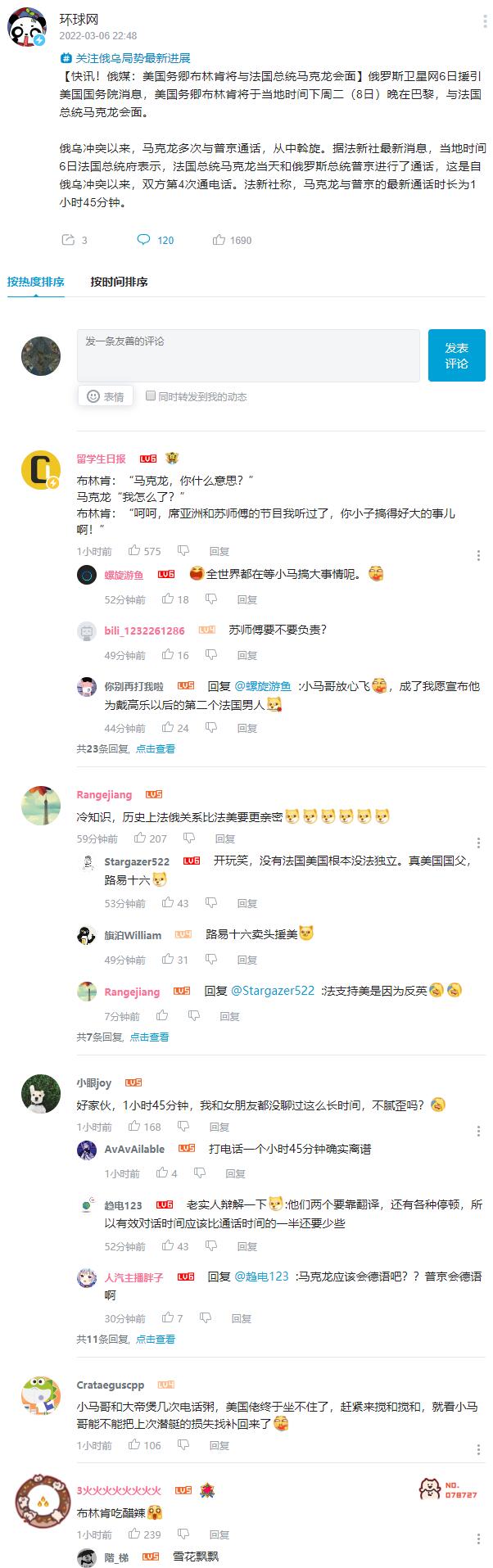
Task: Expand the 7 replies under Rangejiang
Action: (149, 1037)
